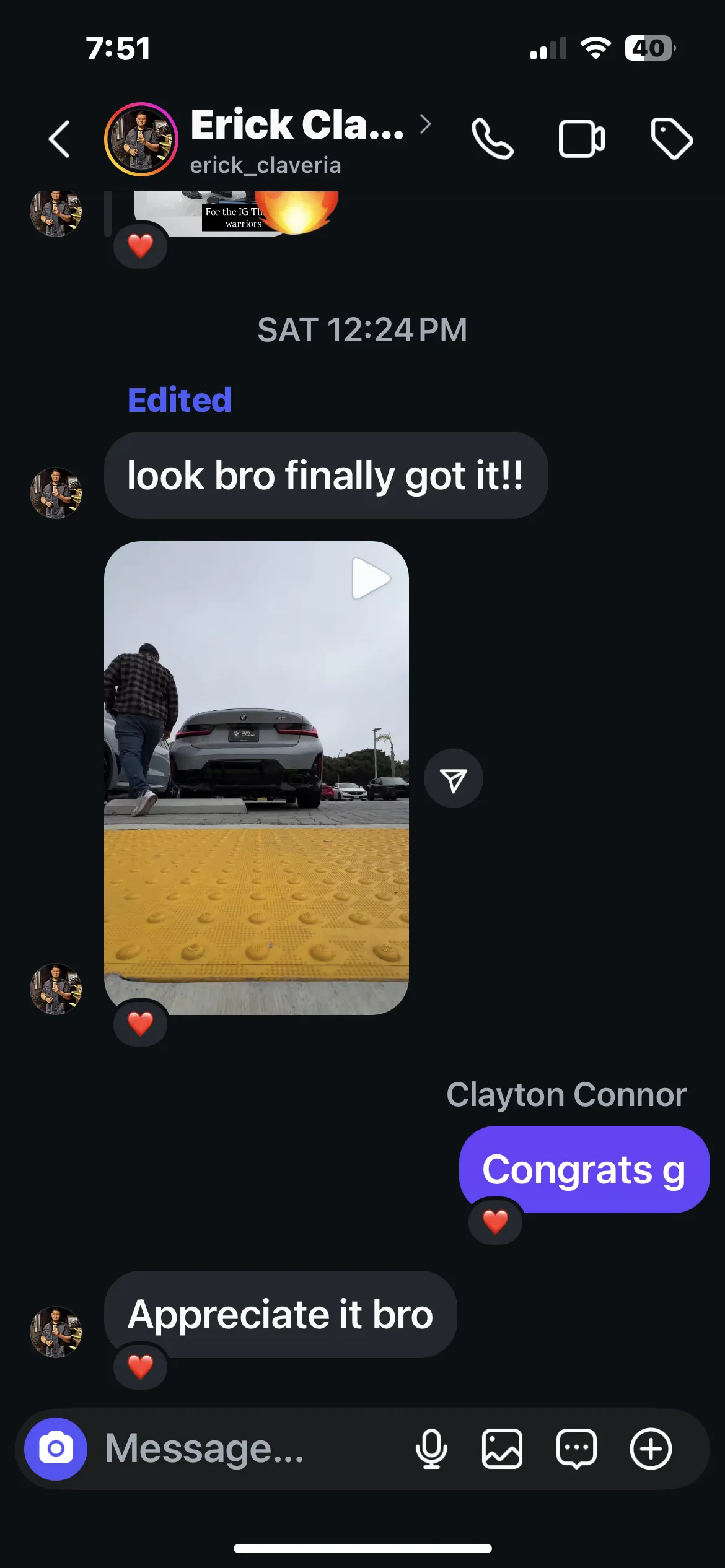Open camera from message bar
The image size is (725, 1568).
pyautogui.click(x=56, y=1448)
